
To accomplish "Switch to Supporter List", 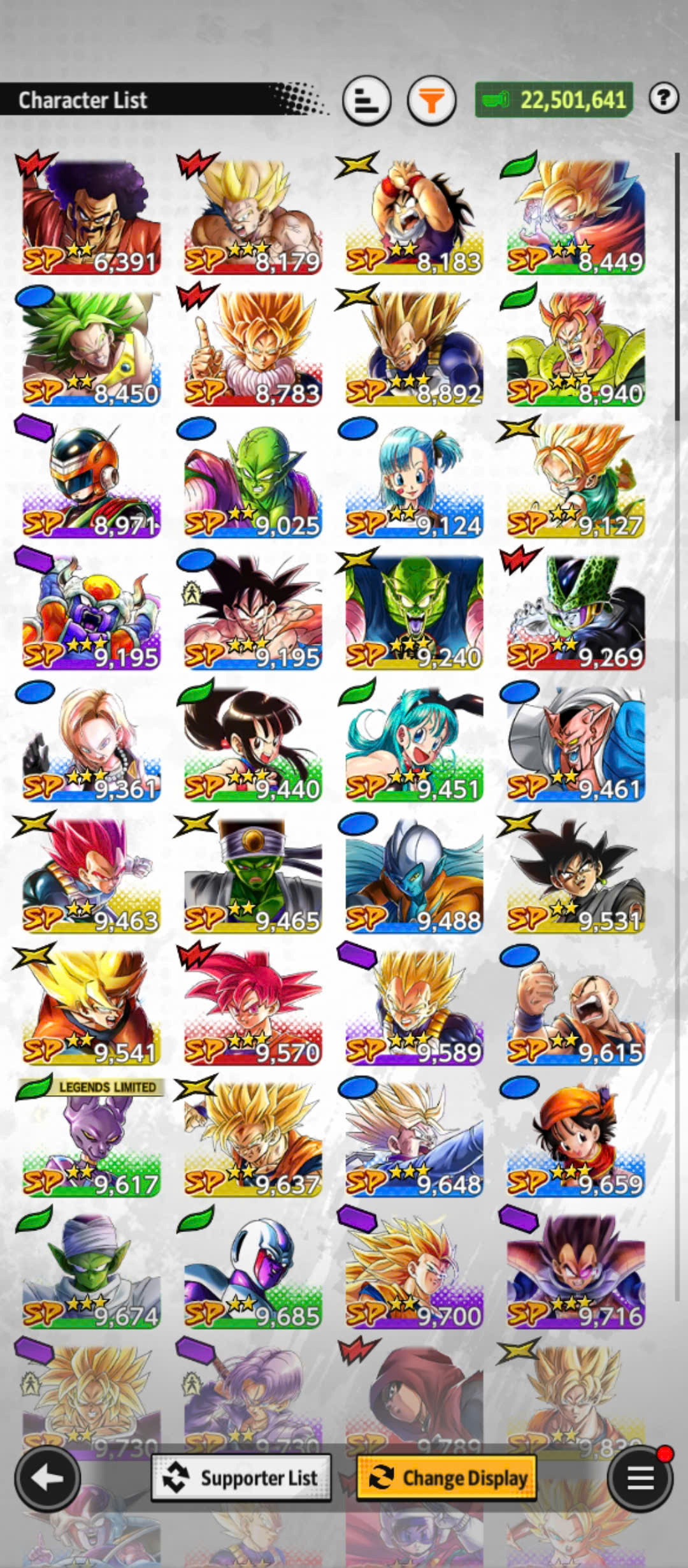I will (x=241, y=1477).
